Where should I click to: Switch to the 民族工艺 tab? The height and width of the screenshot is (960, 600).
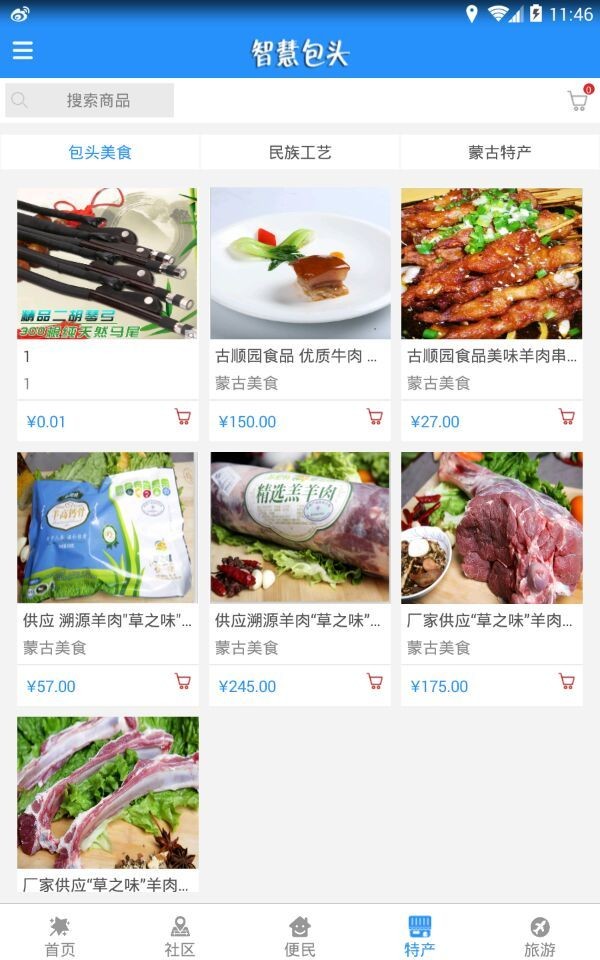tap(300, 152)
